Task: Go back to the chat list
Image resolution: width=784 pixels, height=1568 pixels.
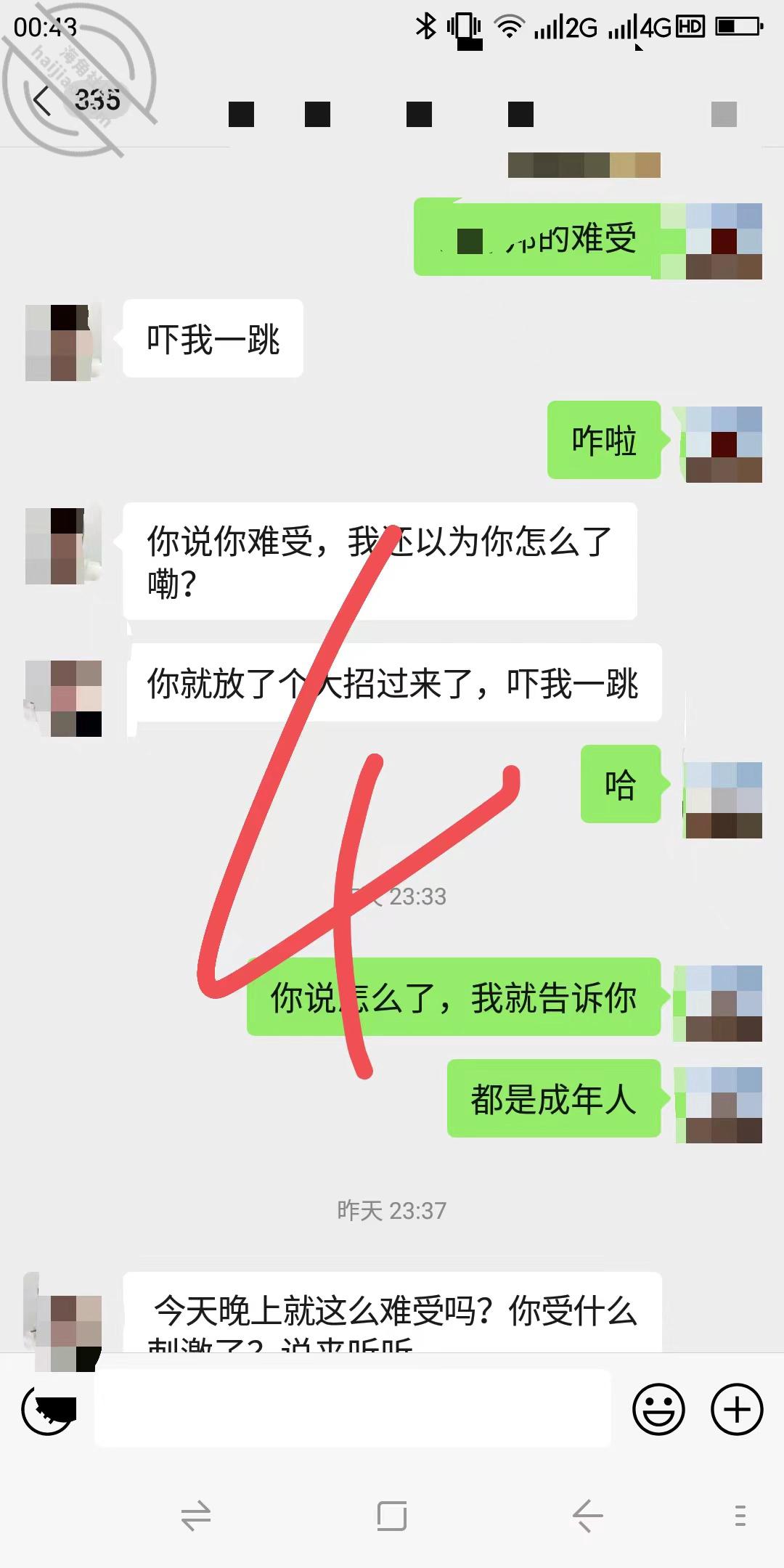Action: point(43,101)
